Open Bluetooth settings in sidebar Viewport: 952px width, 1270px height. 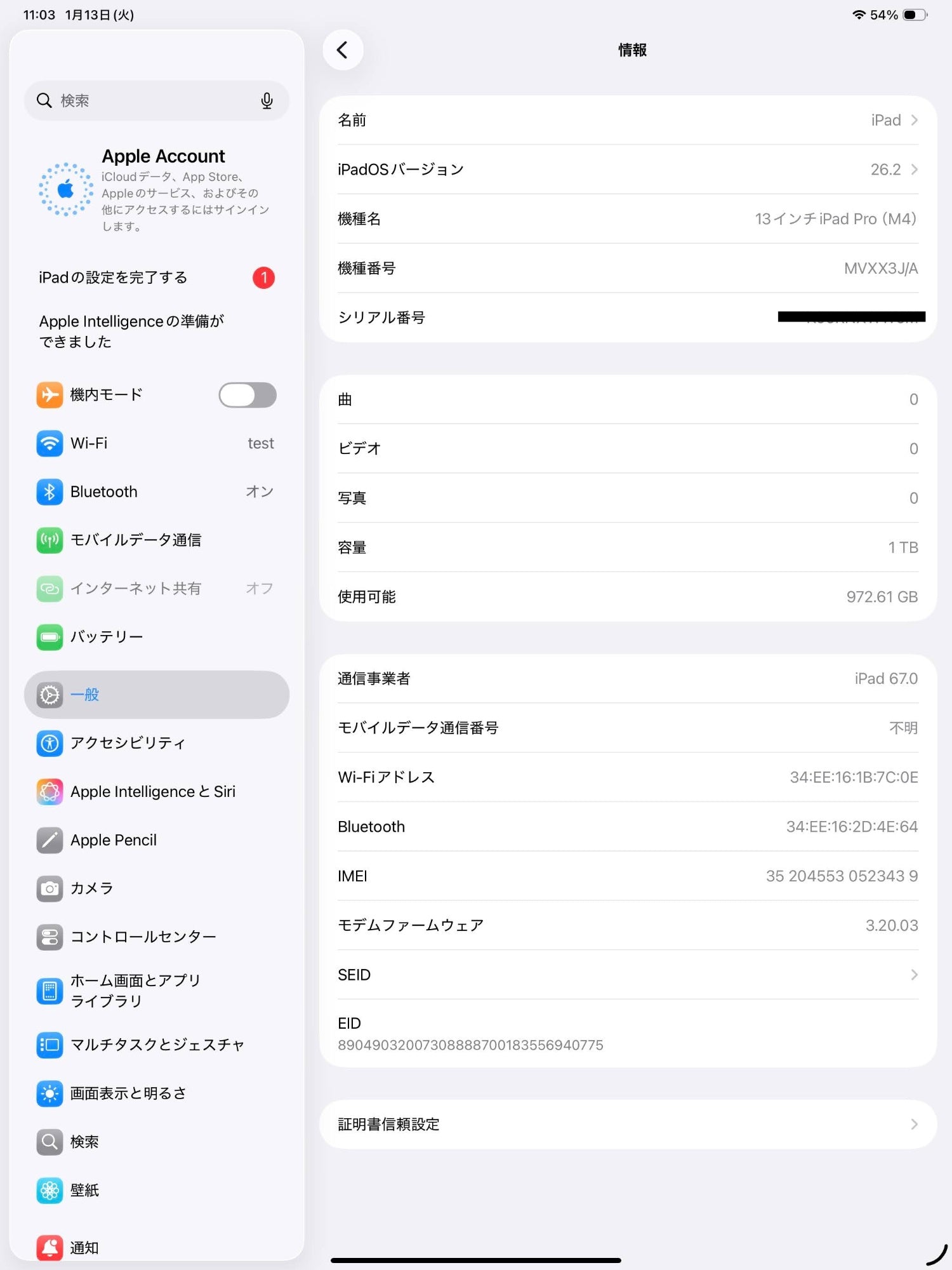click(156, 491)
